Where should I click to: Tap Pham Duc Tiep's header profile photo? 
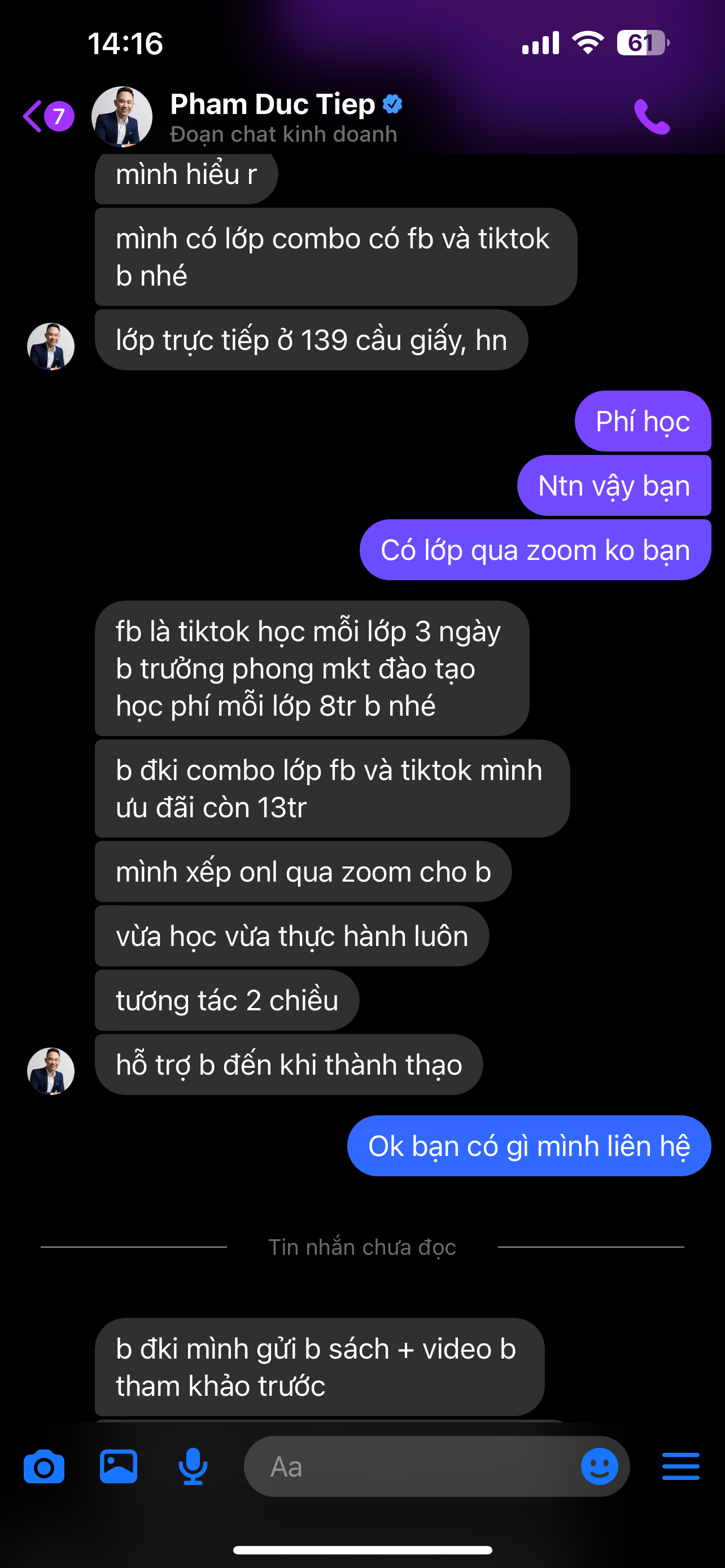pos(122,116)
